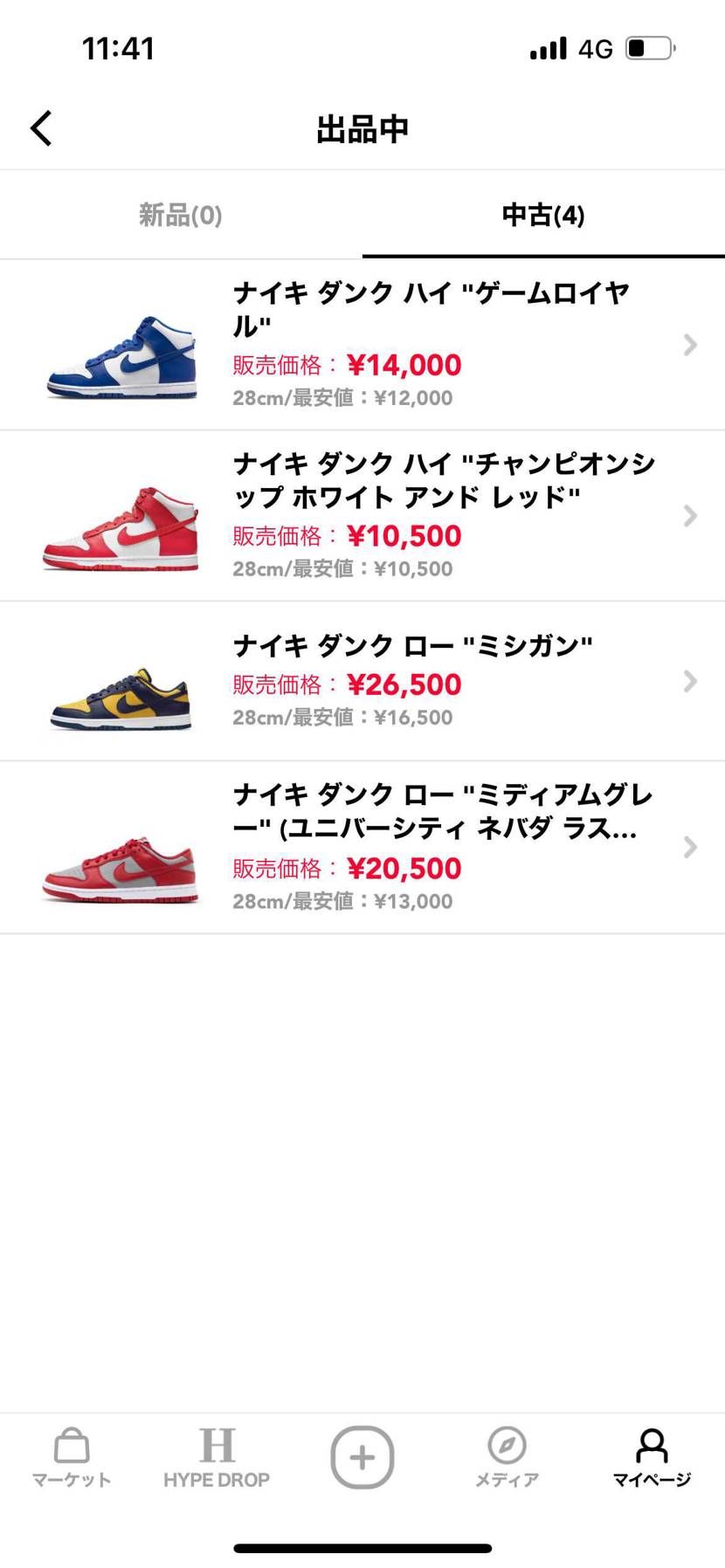
Task: Expand the ナイキ ダンク ハイ ゲームロイヤル listing chevron
Action: point(689,346)
